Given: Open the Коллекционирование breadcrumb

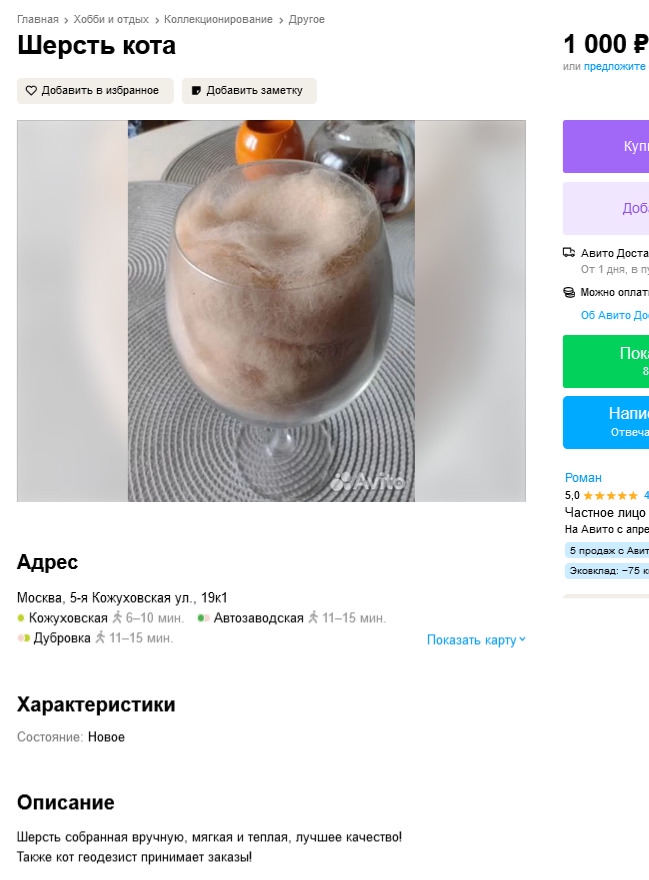Looking at the screenshot, I should pyautogui.click(x=218, y=19).
